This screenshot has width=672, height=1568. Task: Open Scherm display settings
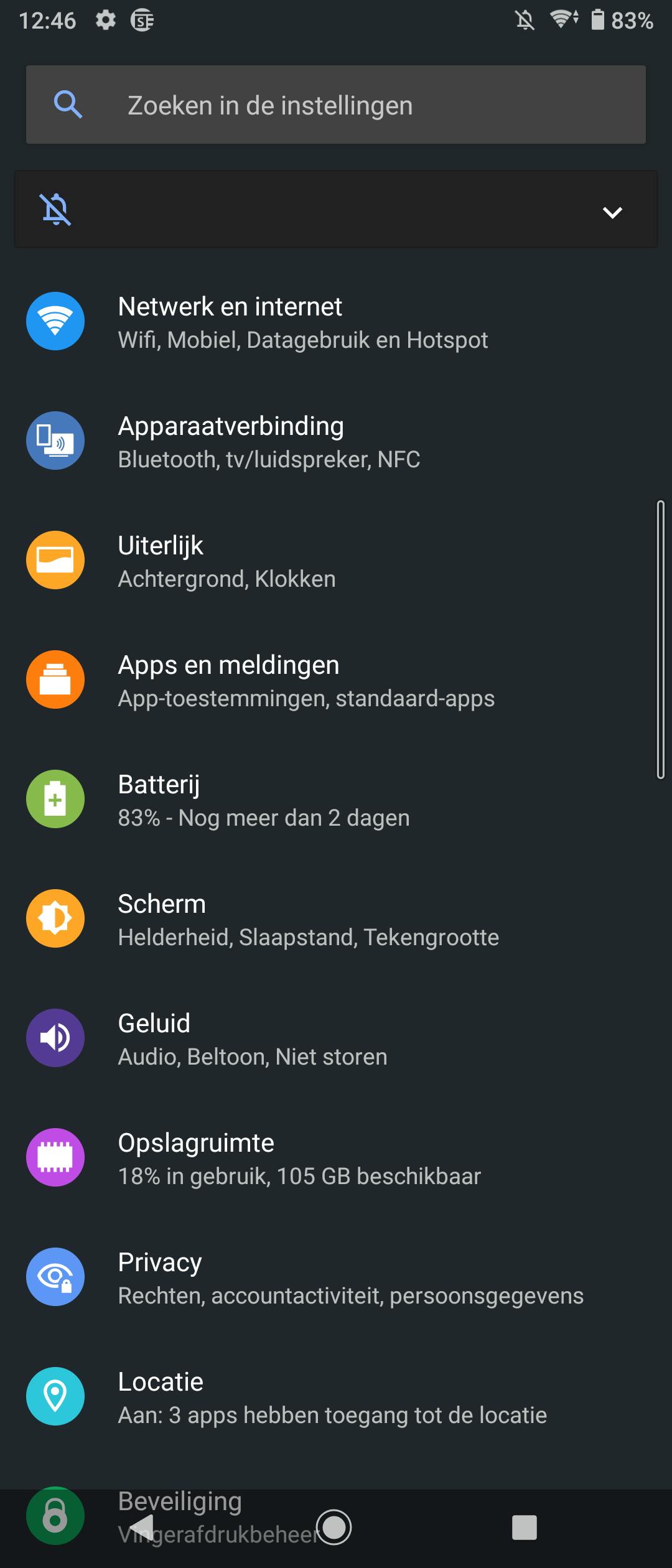pyautogui.click(x=336, y=919)
